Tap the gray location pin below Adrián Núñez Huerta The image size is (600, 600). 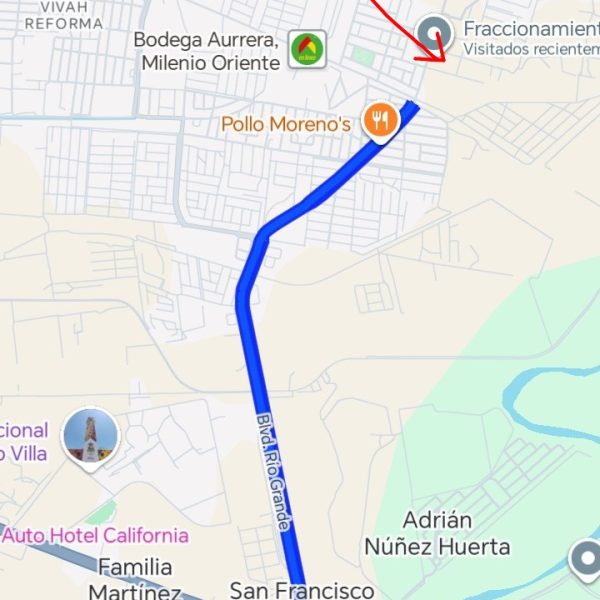pos(586,560)
